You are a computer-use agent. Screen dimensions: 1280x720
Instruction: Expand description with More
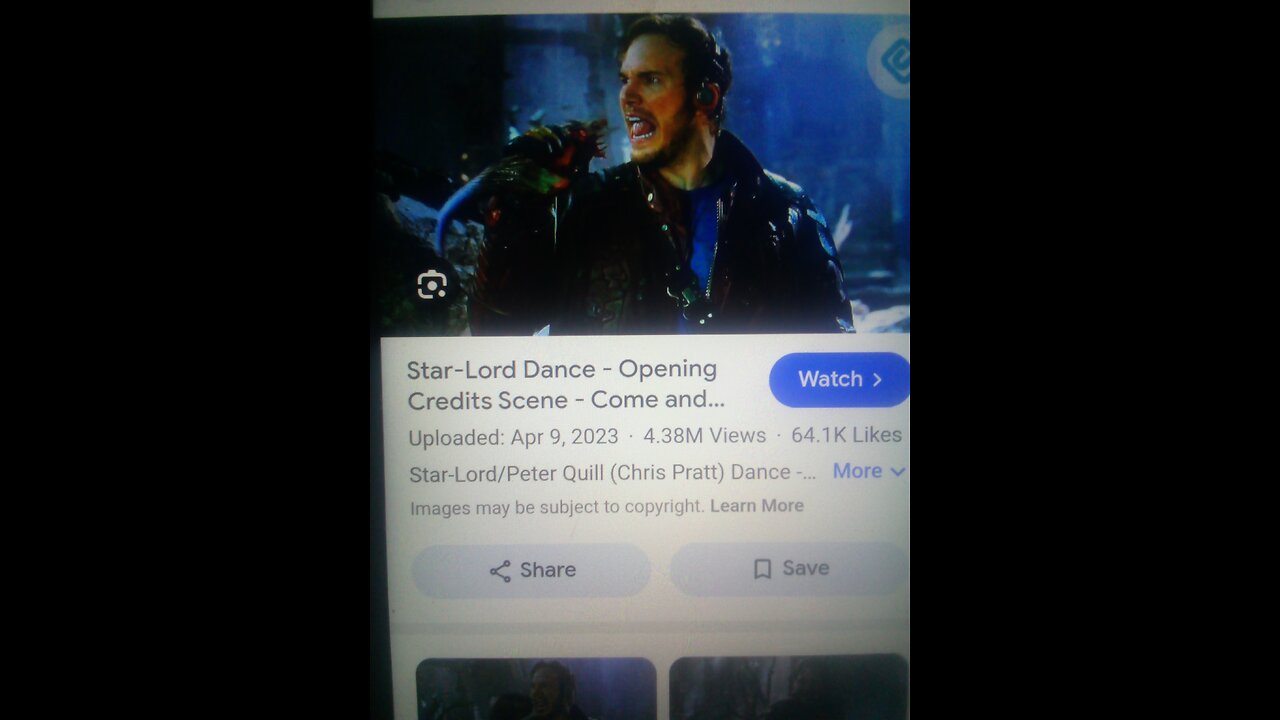pos(868,471)
